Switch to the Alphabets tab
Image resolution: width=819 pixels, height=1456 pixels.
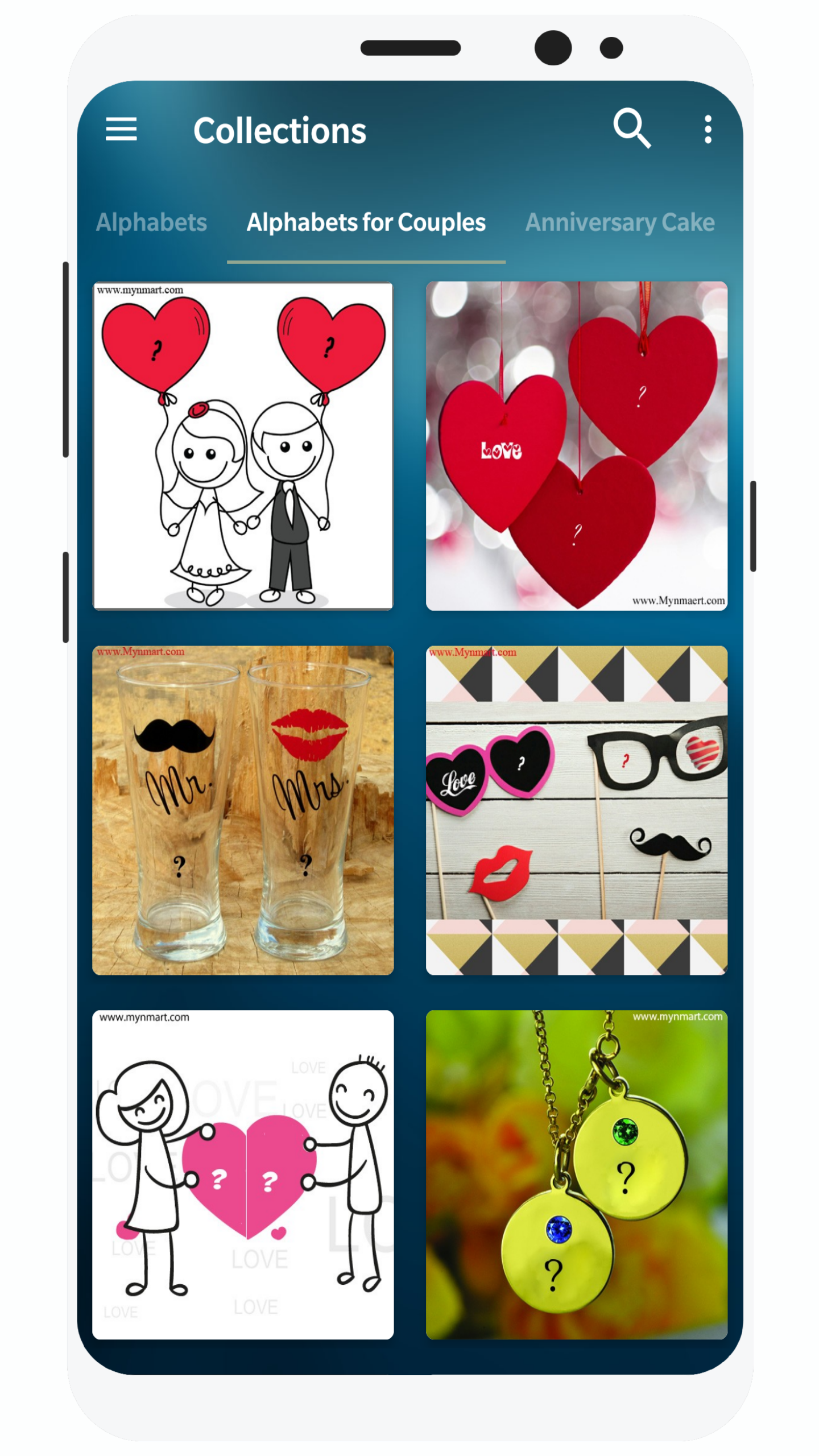151,222
